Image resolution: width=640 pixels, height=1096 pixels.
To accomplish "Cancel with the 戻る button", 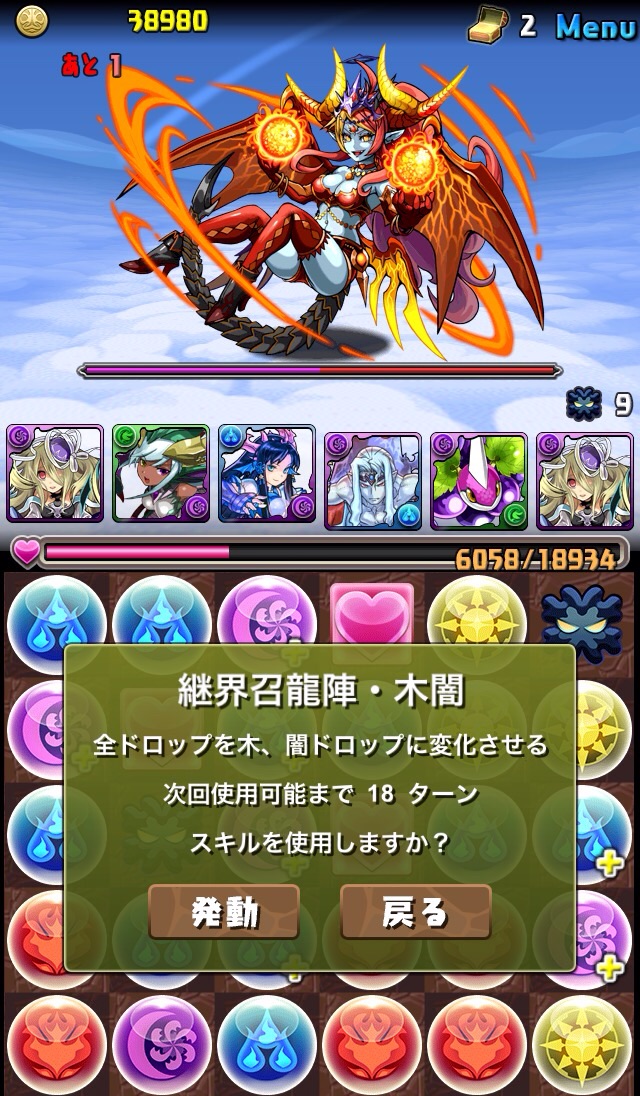I will [415, 911].
